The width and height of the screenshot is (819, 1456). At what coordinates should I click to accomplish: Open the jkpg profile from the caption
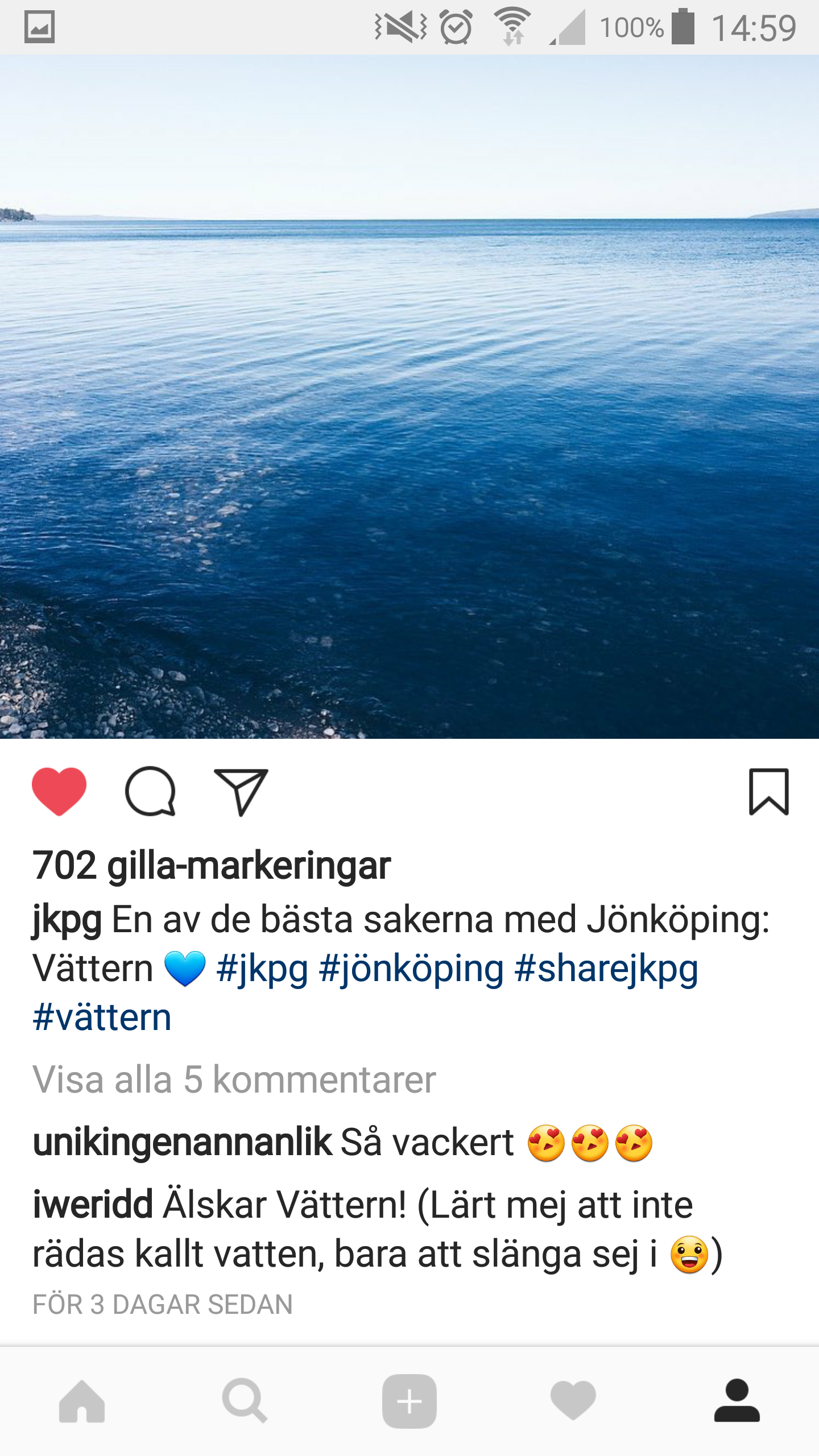click(67, 920)
